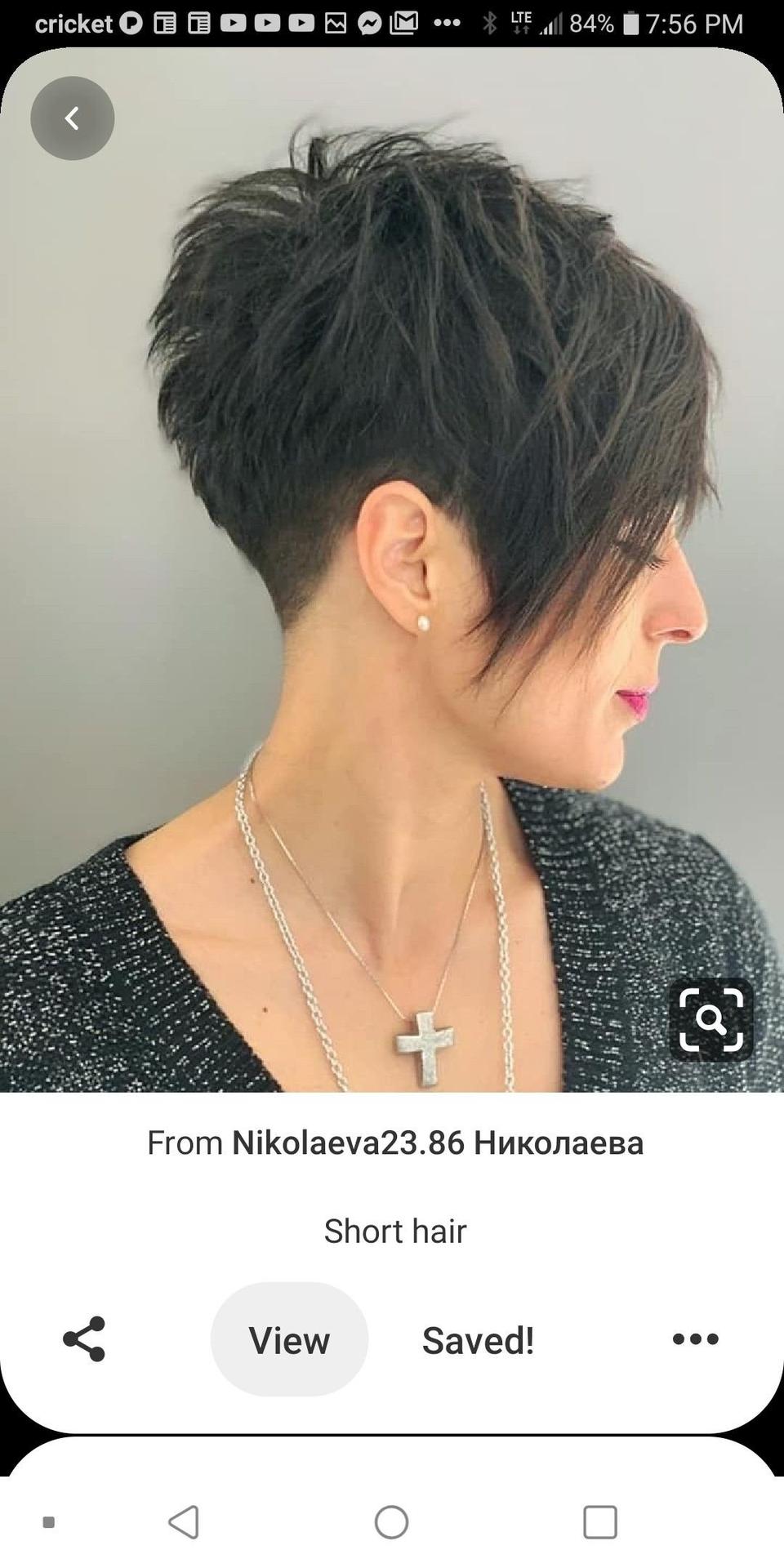Tap the system back button

tap(184, 1522)
